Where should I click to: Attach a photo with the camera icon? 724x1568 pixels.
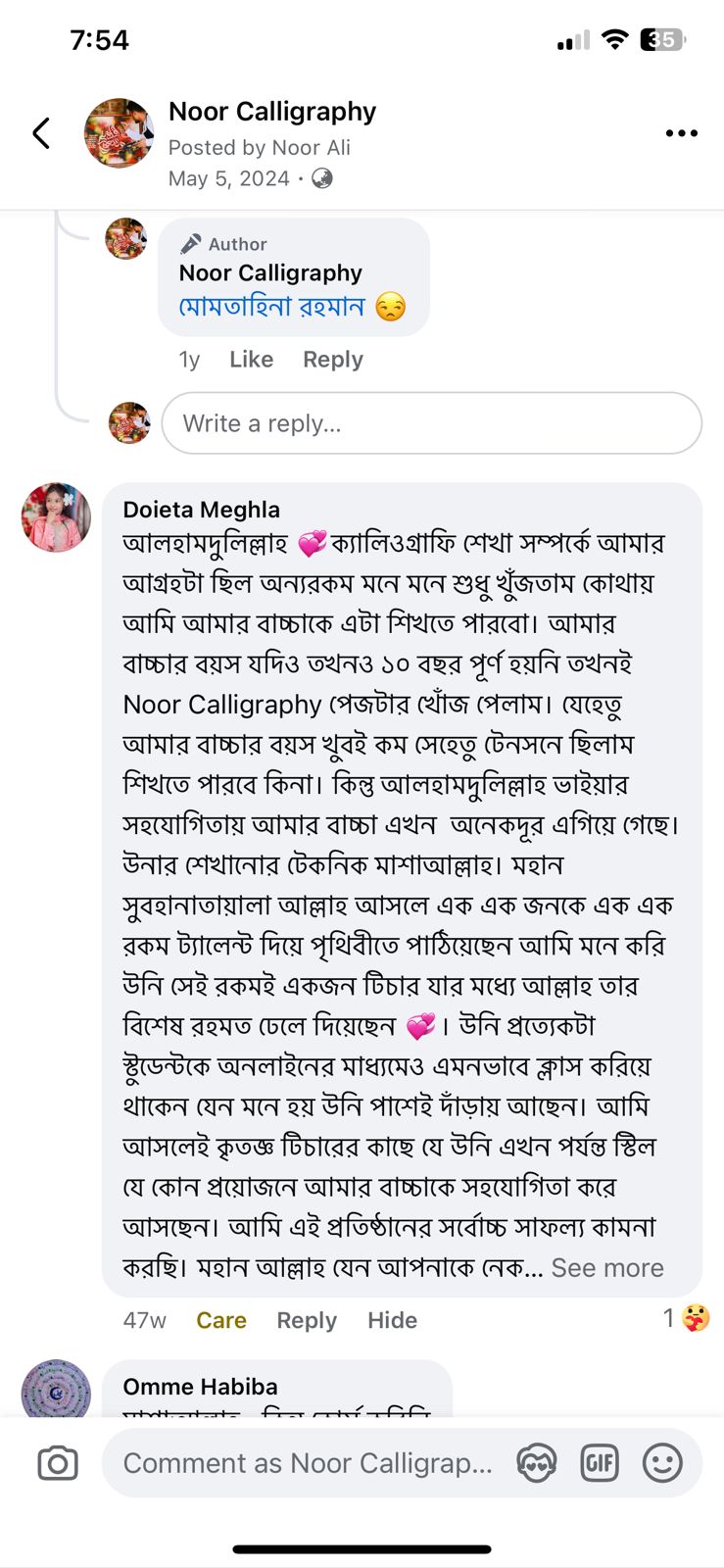pos(58,1463)
